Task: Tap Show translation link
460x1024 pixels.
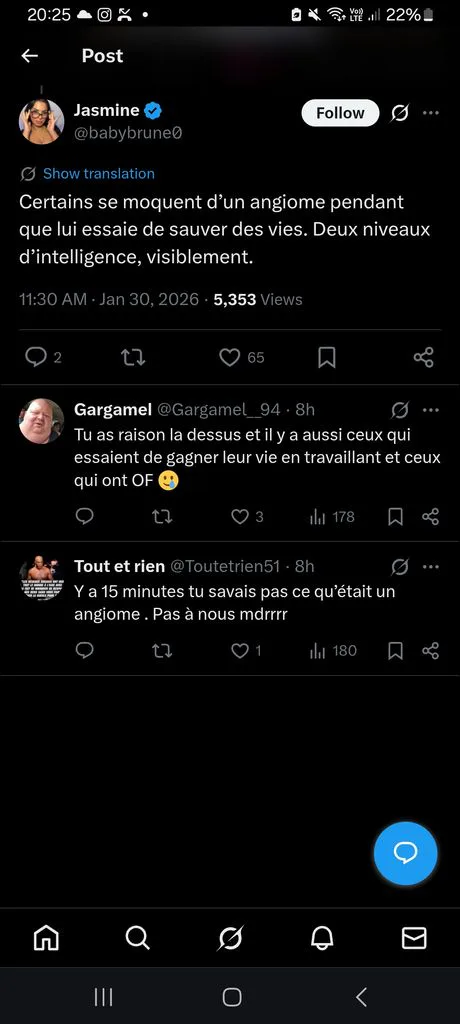Action: [99, 174]
